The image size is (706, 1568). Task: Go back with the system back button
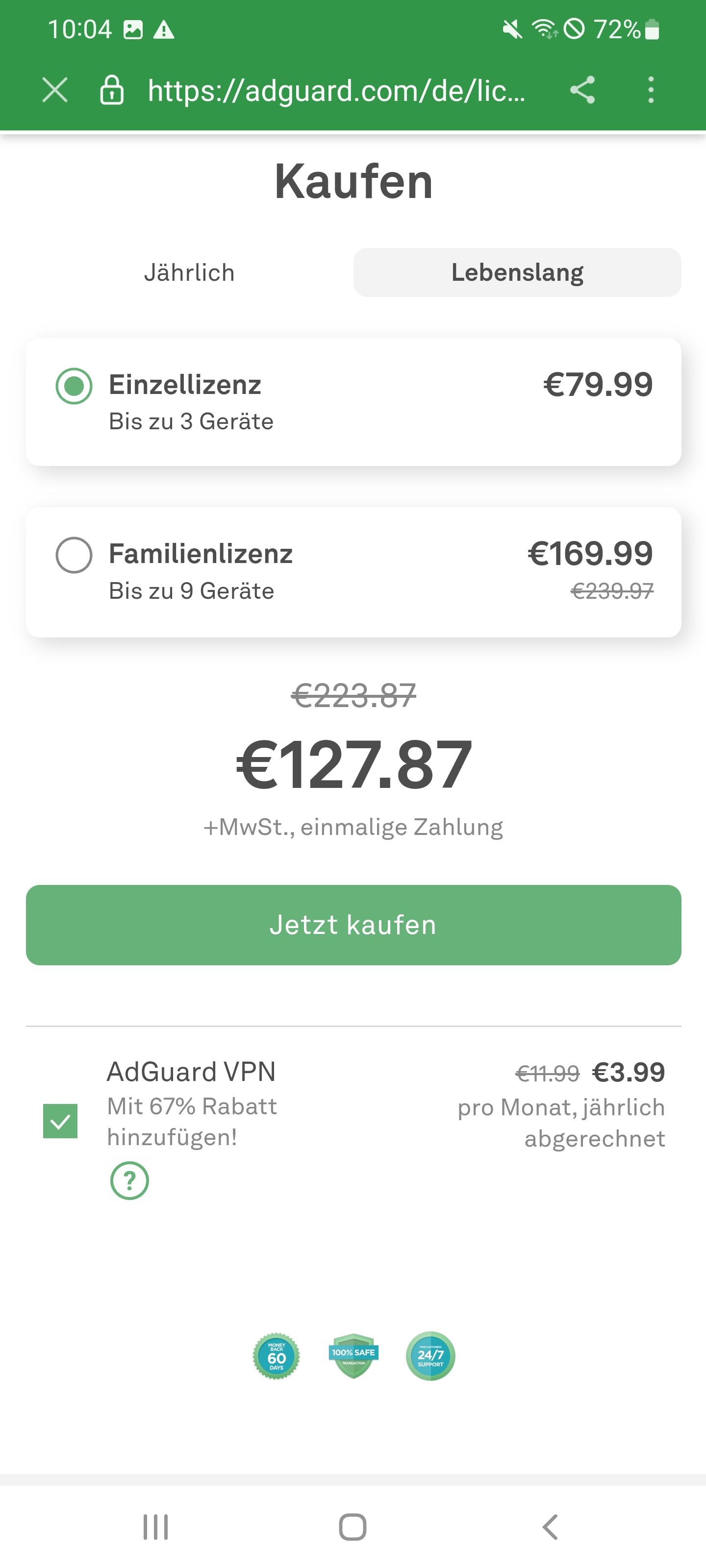(550, 1527)
